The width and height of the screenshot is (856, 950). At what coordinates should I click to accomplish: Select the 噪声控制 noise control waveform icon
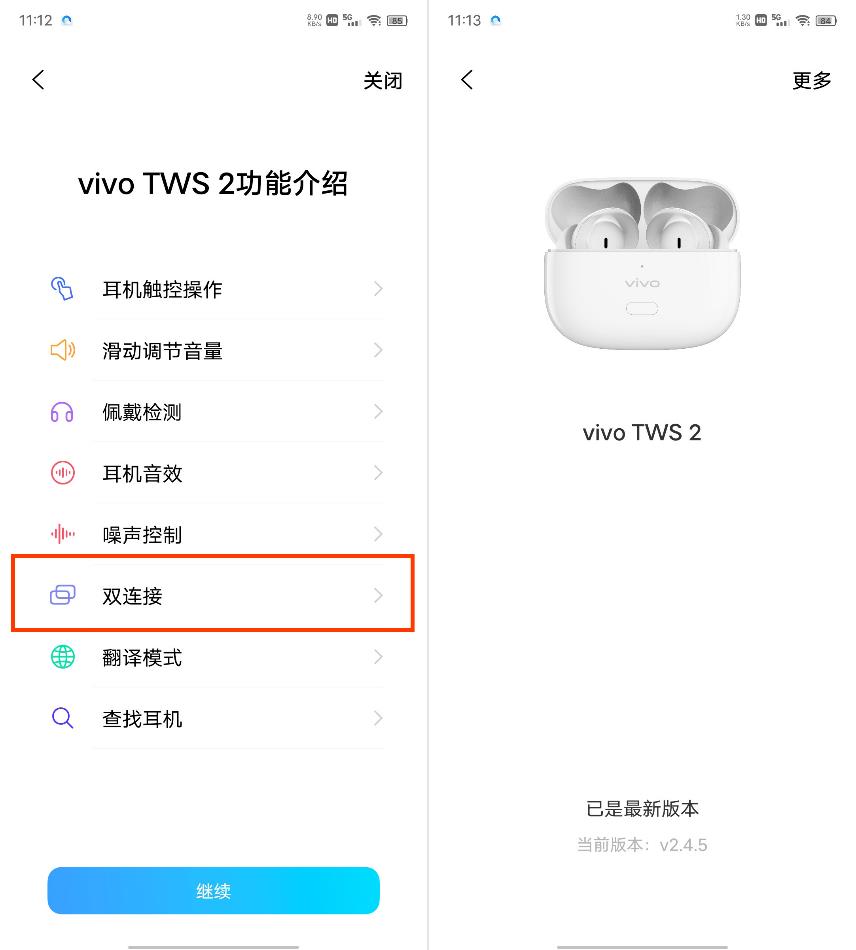click(63, 534)
